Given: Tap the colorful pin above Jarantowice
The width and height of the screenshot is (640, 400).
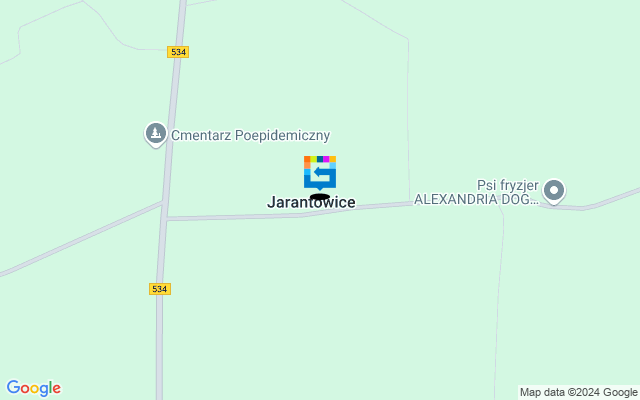Looking at the screenshot, I should 319,171.
